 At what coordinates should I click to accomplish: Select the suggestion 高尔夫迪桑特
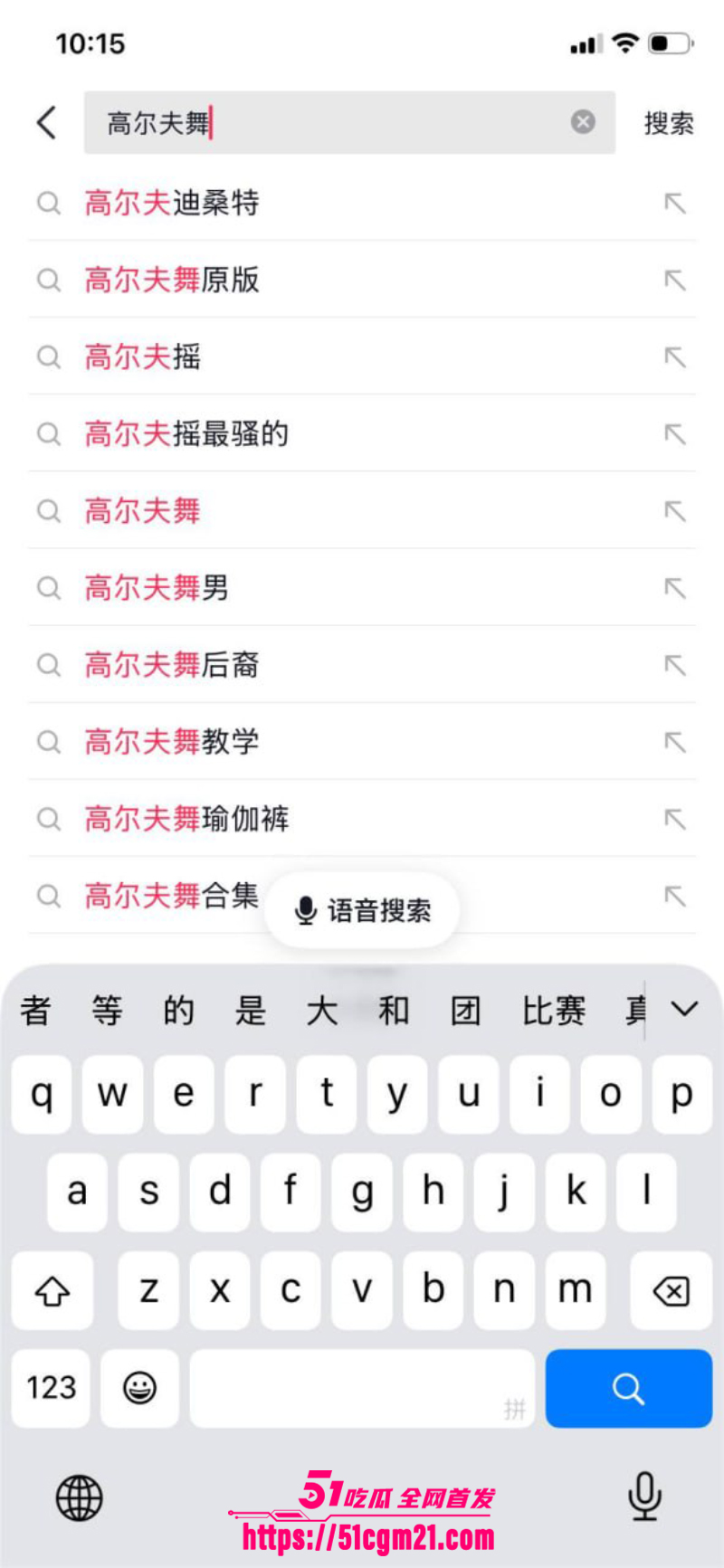coord(172,204)
